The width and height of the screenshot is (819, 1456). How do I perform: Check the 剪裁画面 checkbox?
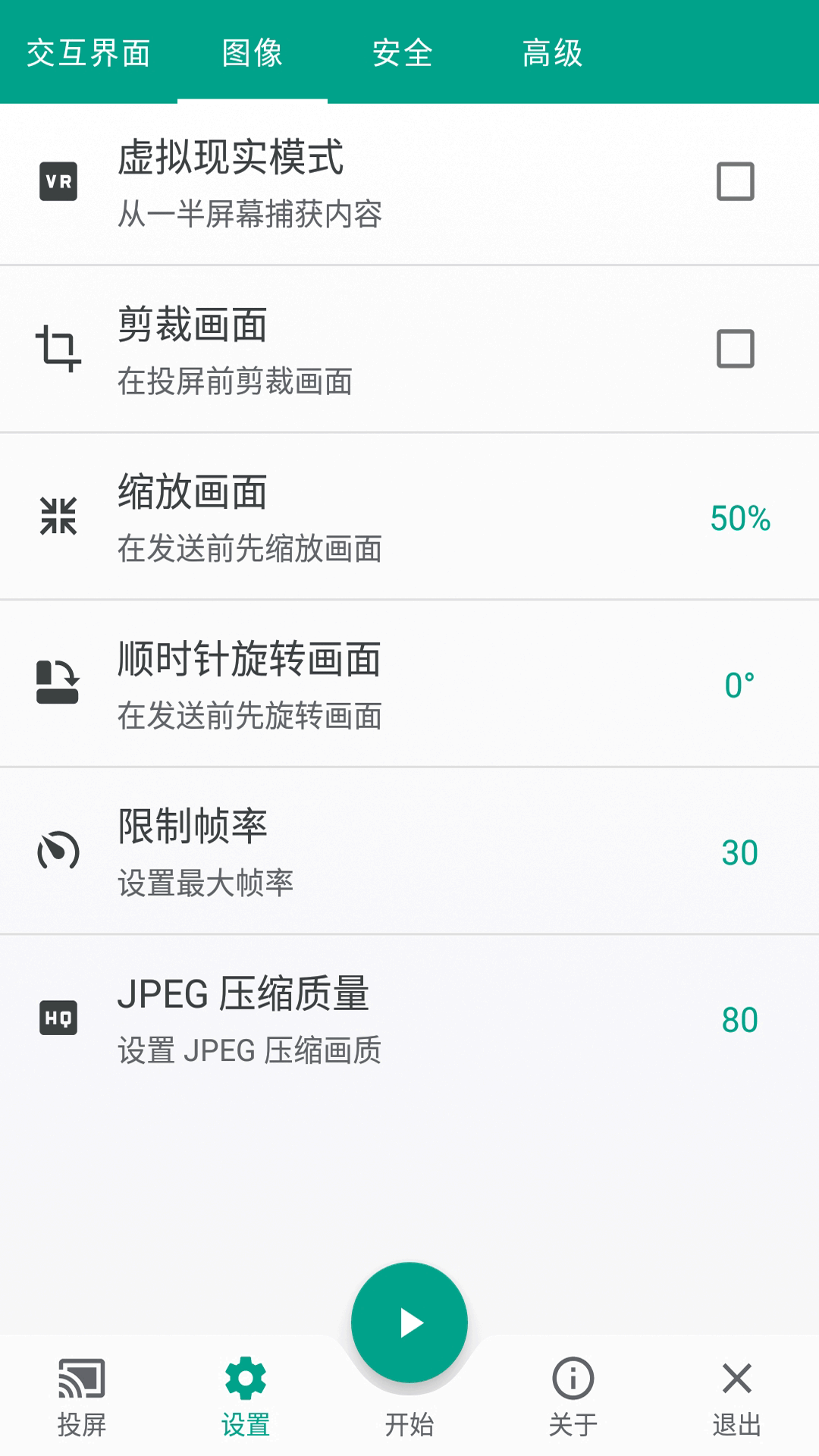[736, 349]
